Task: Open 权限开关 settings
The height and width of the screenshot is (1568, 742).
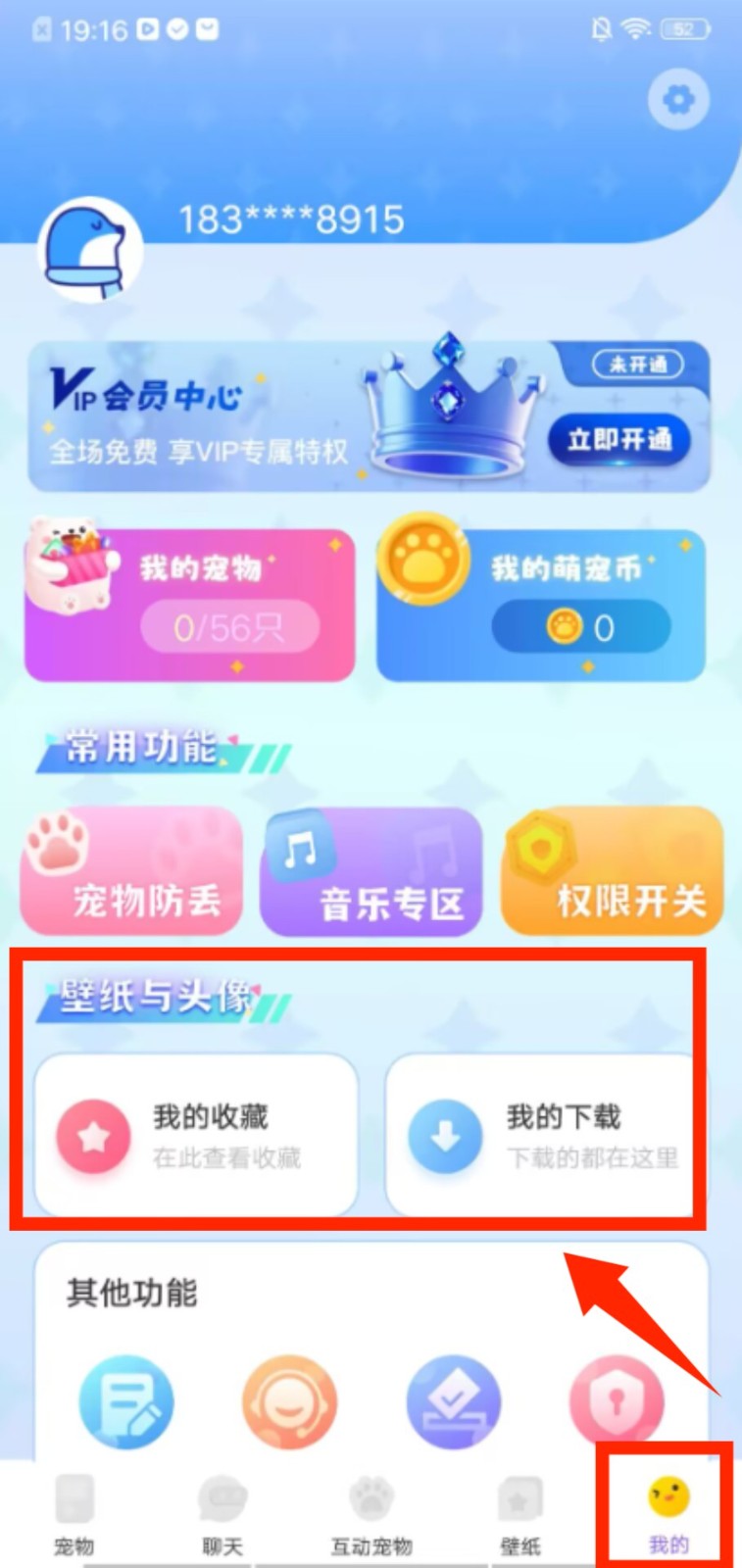Action: 613,870
